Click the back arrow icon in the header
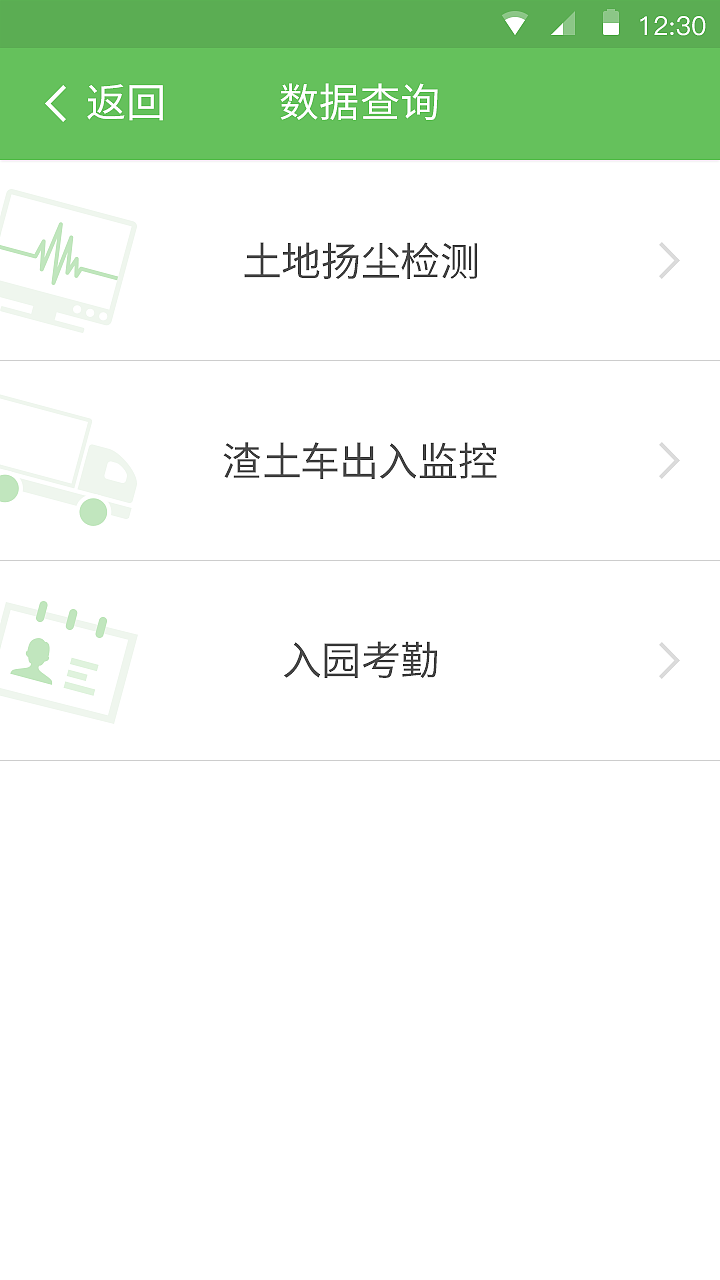Screen dimensions: 720x1280 point(55,103)
